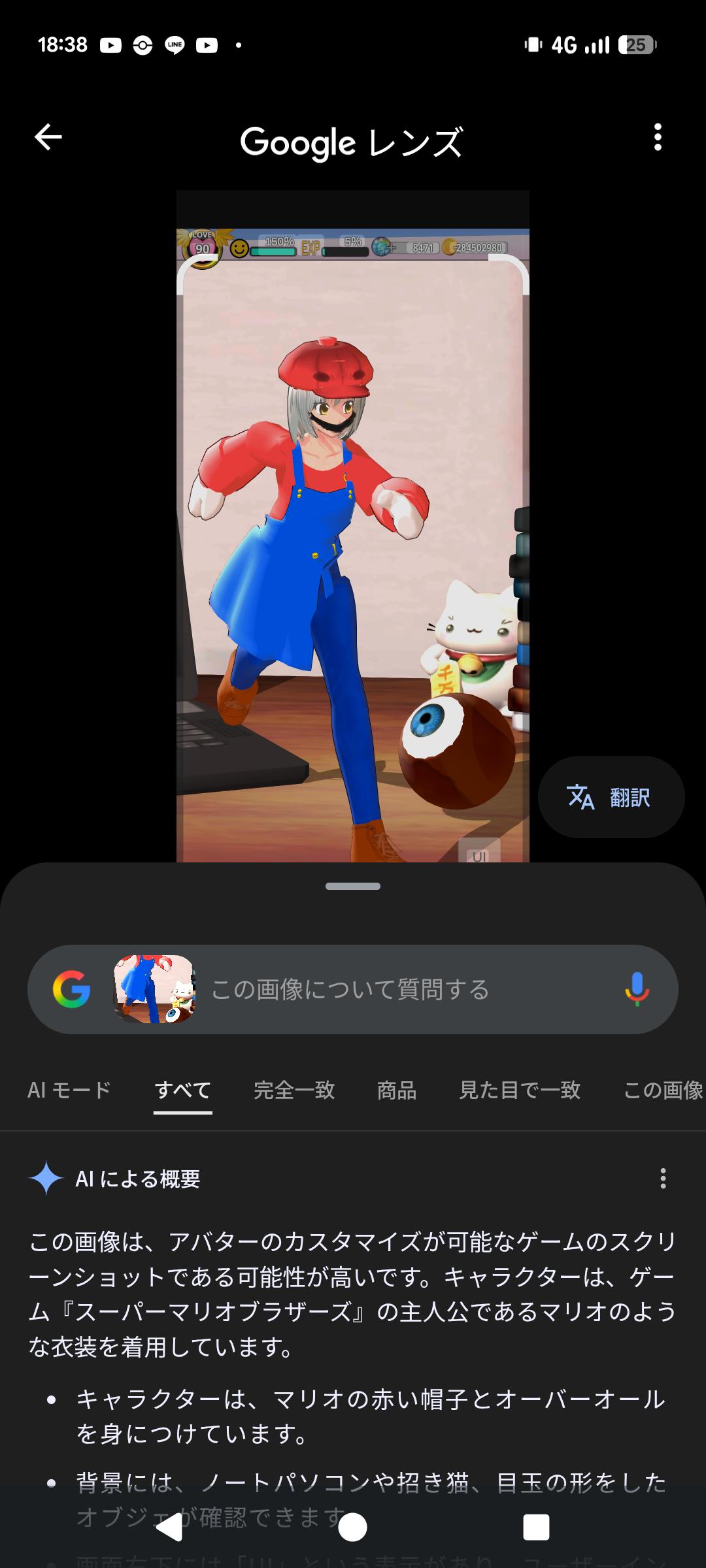Tap the bottom sheet drag handle

(x=353, y=886)
